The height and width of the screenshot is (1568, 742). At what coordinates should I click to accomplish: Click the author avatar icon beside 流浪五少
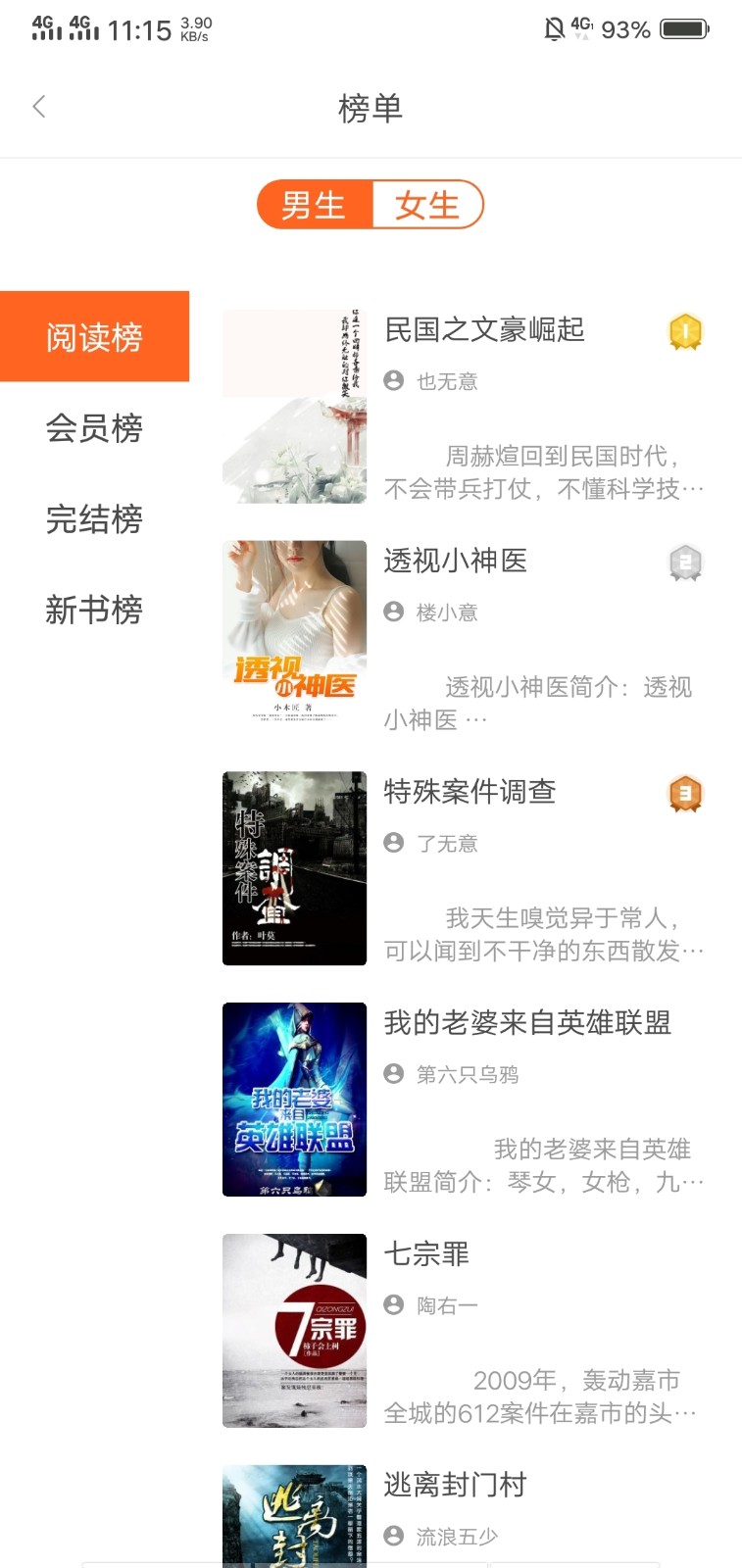point(395,1536)
